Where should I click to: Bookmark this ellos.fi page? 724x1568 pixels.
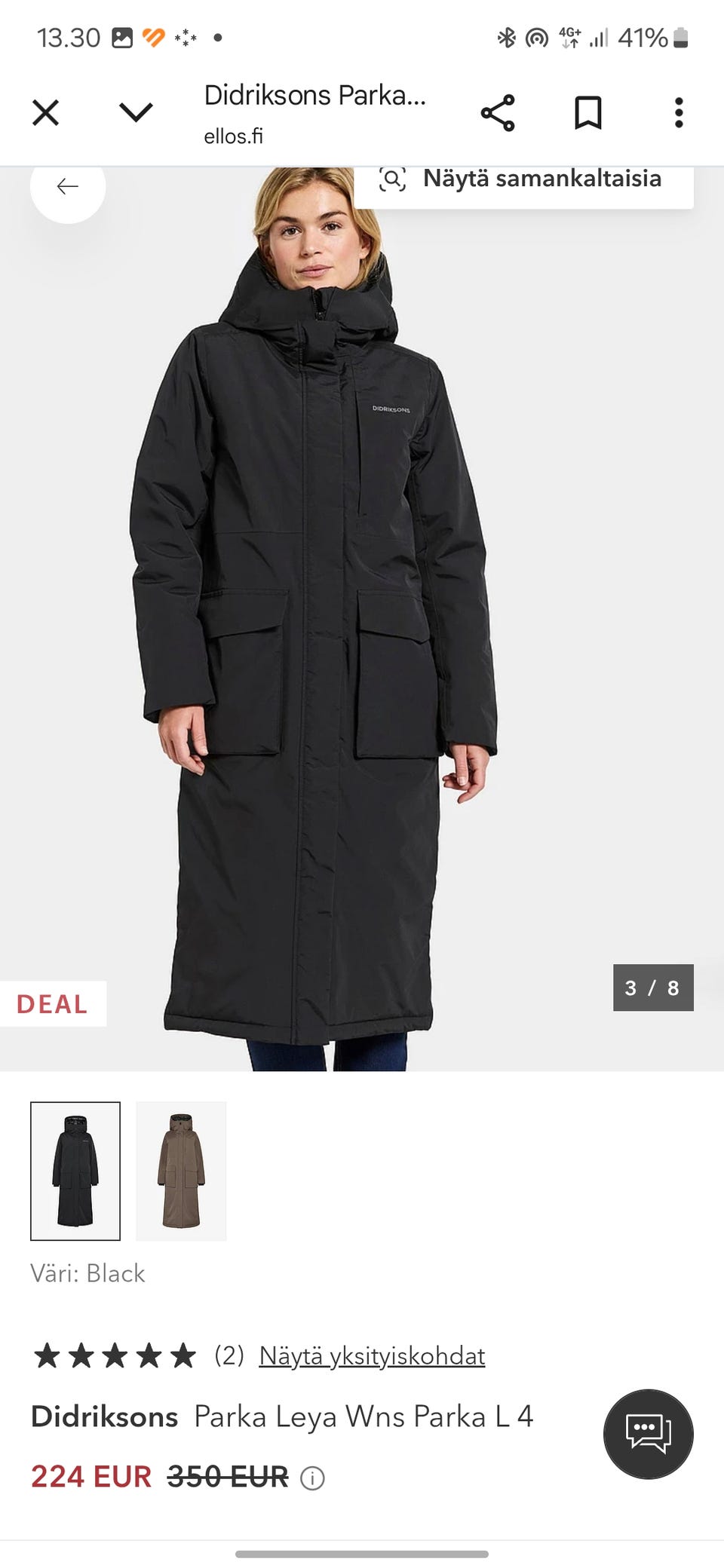[588, 113]
